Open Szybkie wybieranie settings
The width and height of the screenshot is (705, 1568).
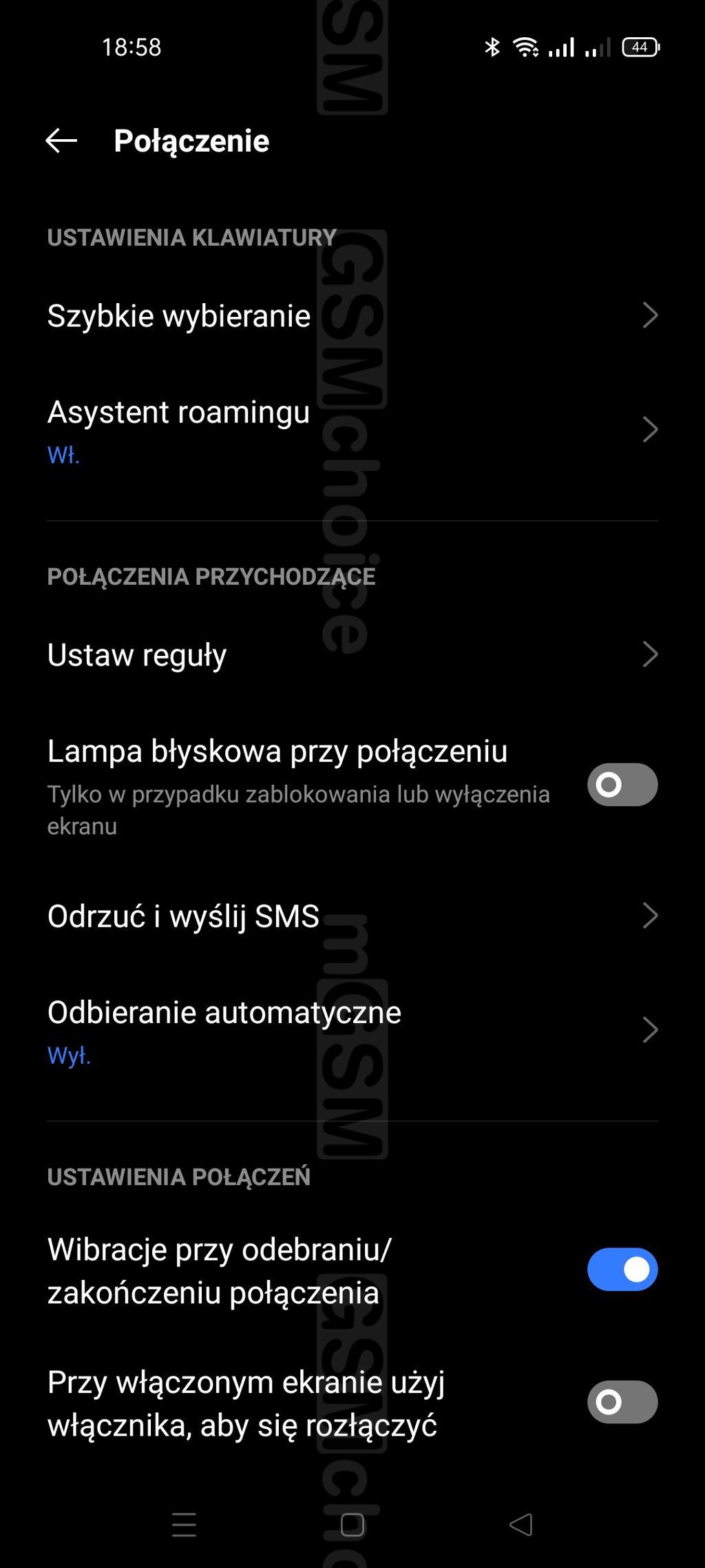pyautogui.click(x=352, y=316)
